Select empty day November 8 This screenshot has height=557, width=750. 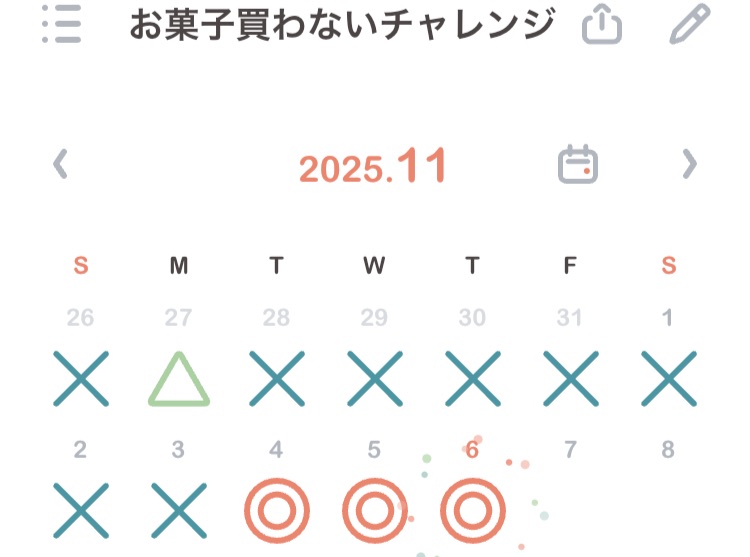click(668, 500)
